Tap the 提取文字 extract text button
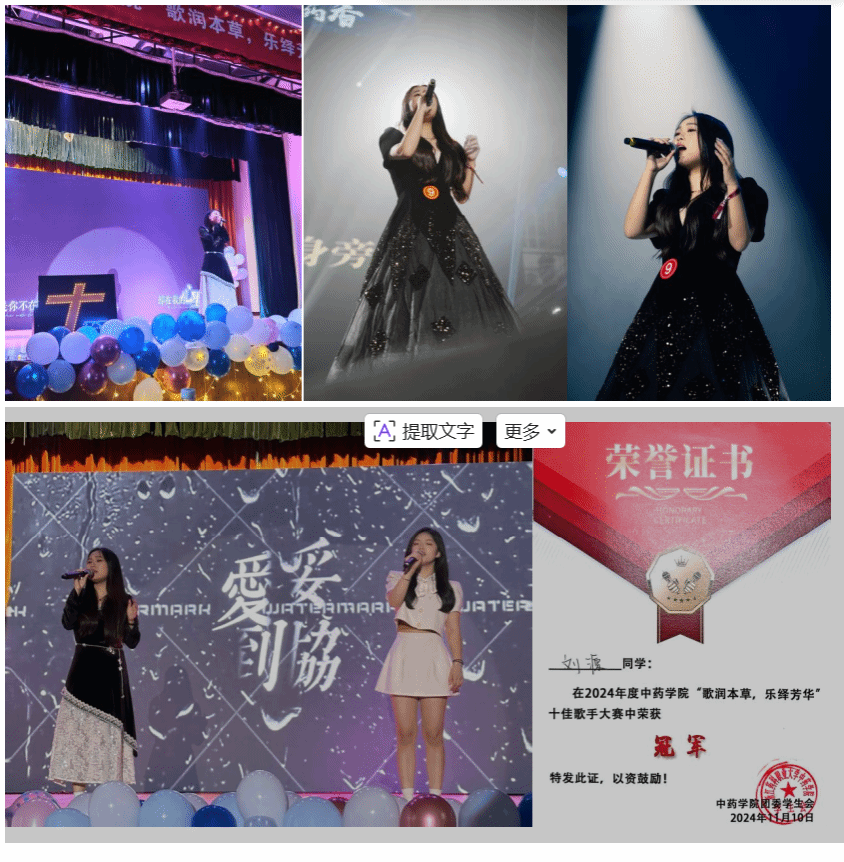844x862 pixels. tap(423, 431)
